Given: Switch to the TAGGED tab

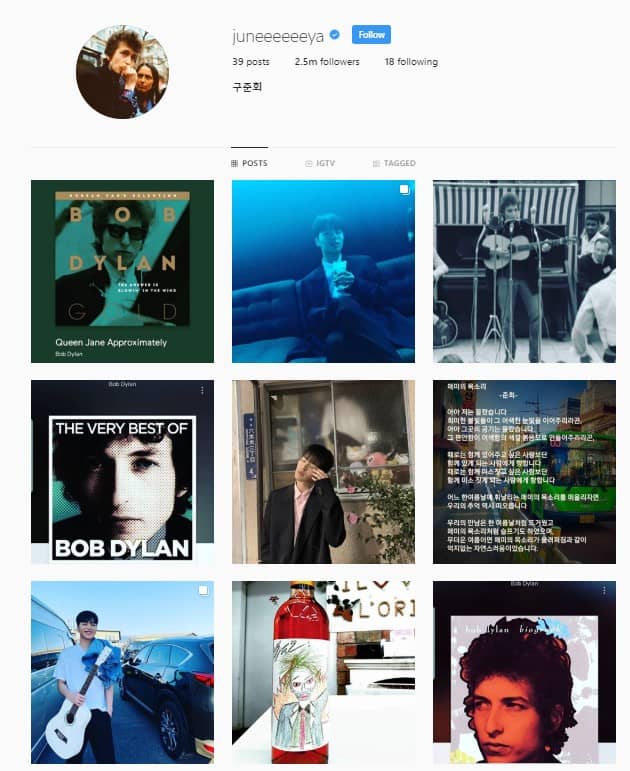Looking at the screenshot, I should (x=393, y=163).
